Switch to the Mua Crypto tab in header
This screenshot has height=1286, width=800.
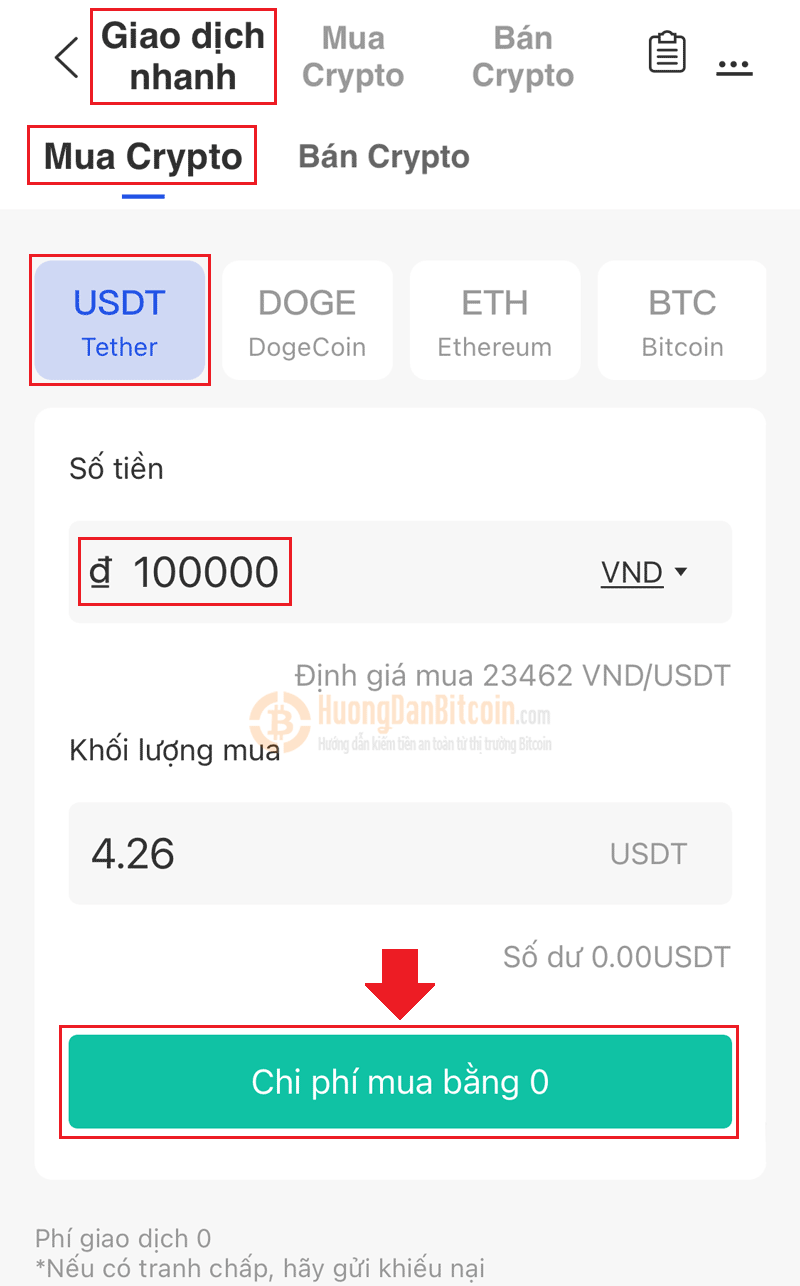point(353,57)
